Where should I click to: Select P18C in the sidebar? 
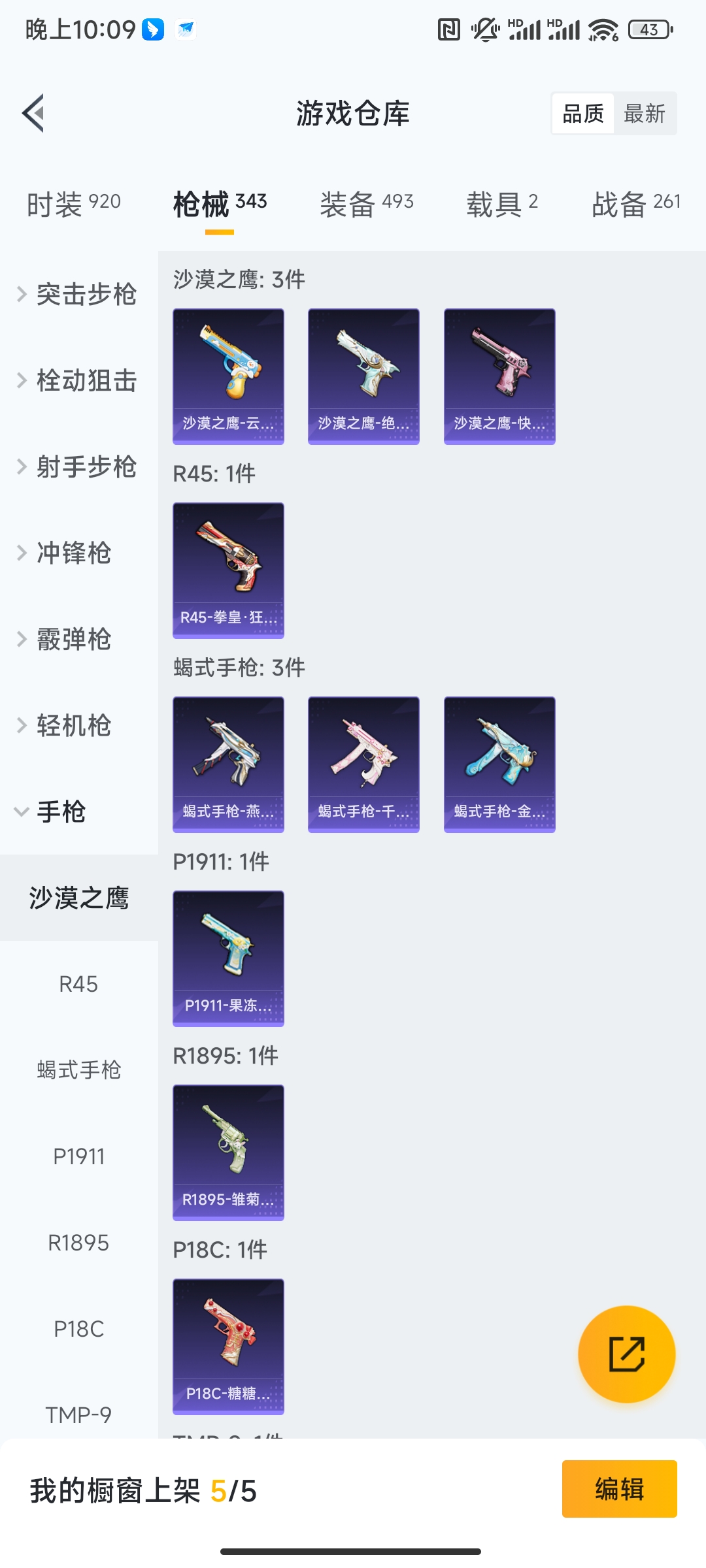78,1329
